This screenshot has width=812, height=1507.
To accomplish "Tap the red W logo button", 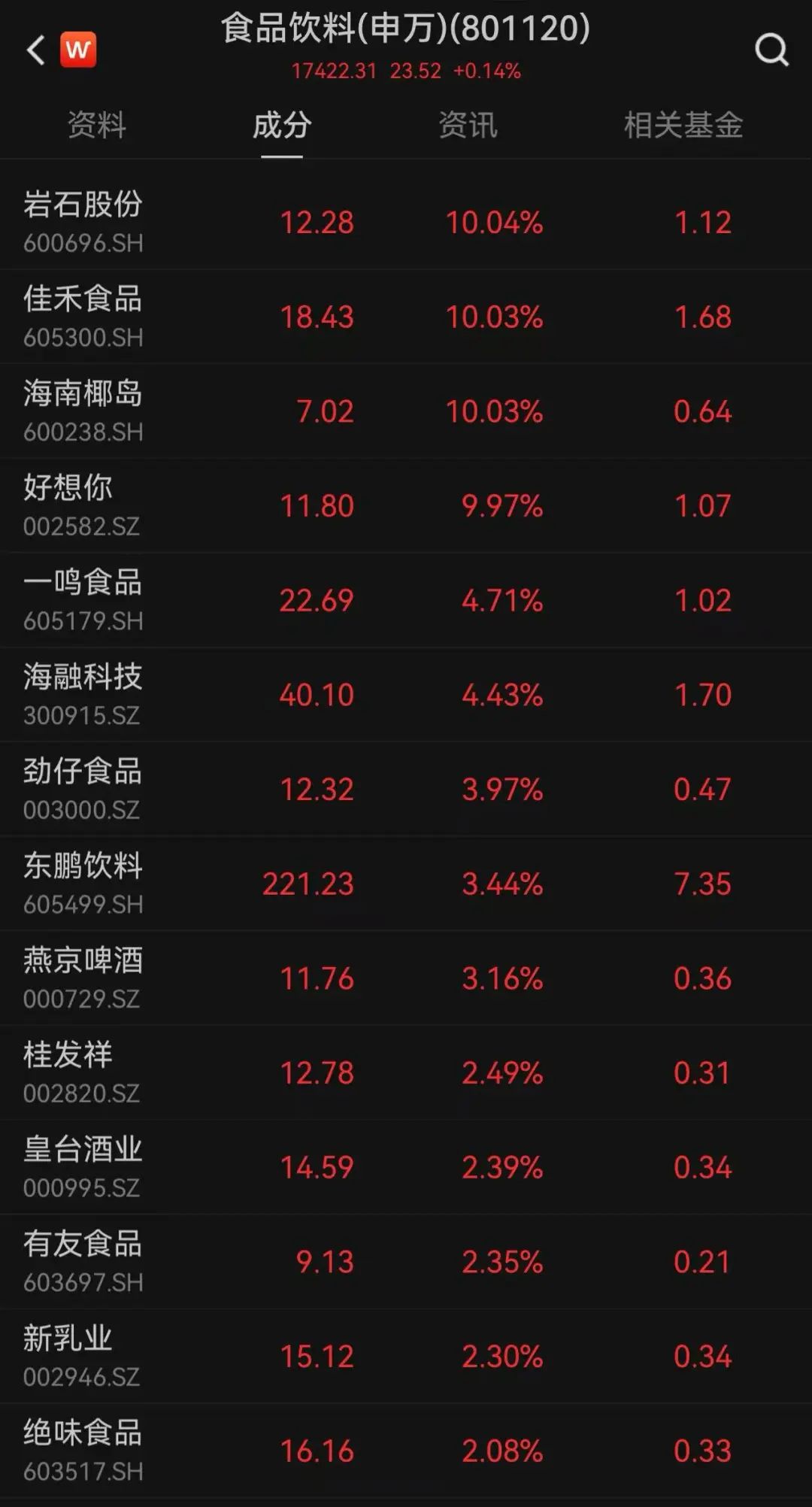I will point(78,50).
